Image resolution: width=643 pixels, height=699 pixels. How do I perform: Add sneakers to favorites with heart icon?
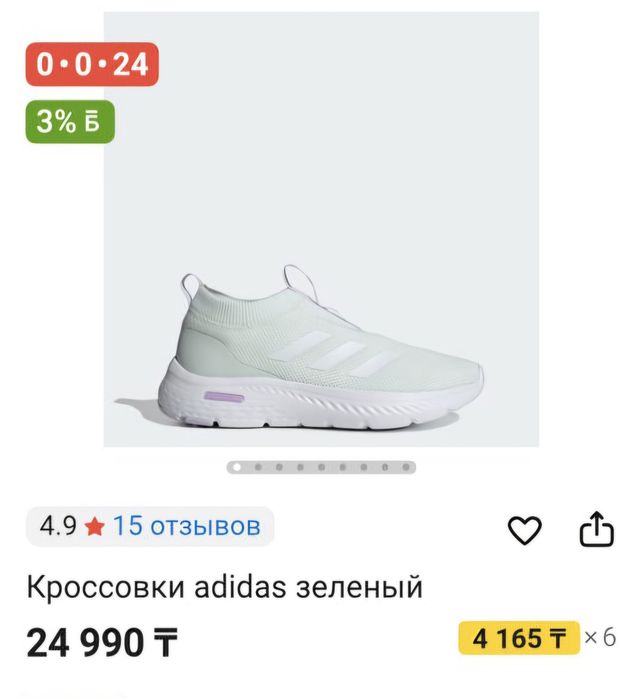[x=524, y=530]
